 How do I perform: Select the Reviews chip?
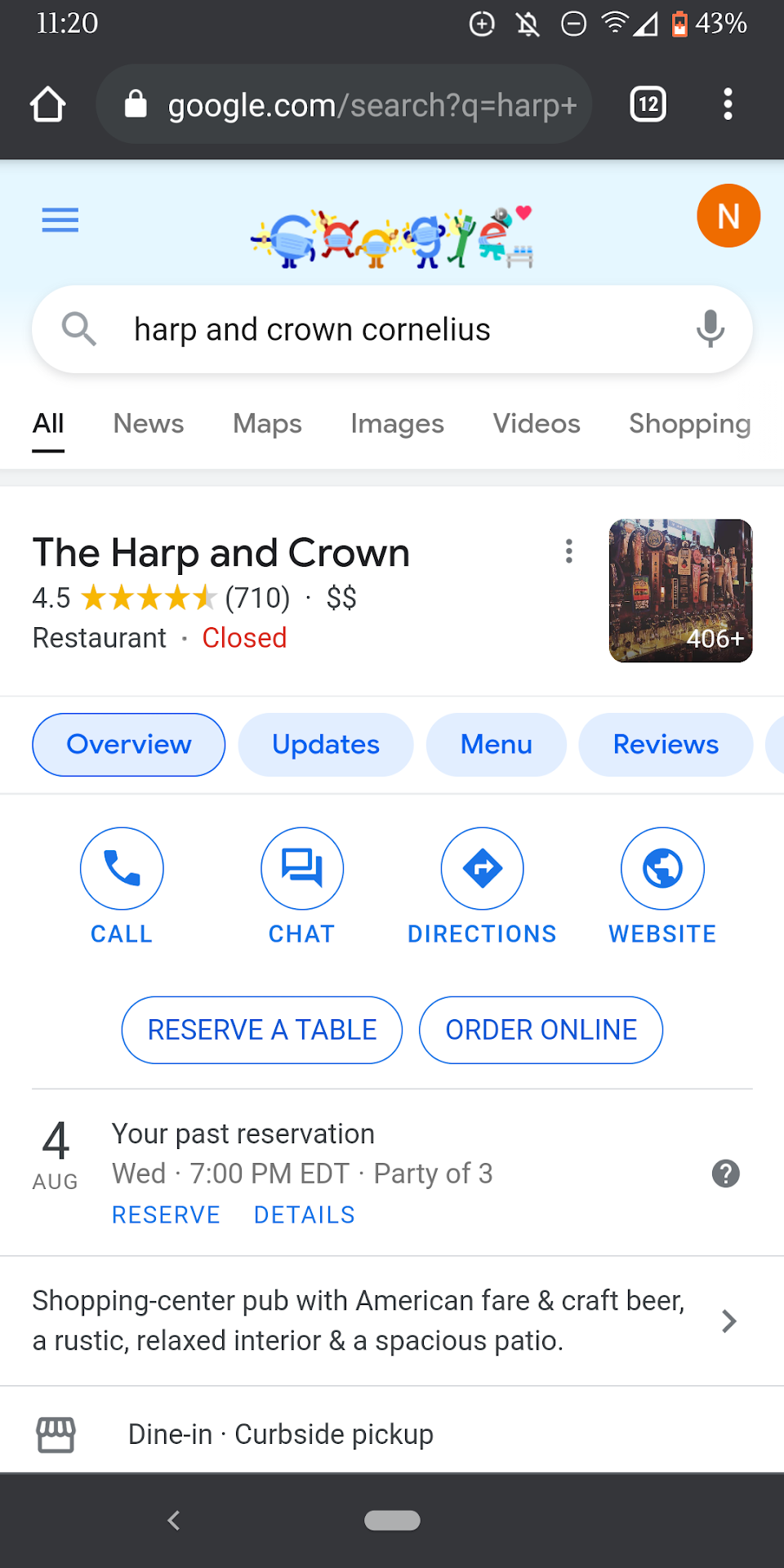tap(665, 745)
